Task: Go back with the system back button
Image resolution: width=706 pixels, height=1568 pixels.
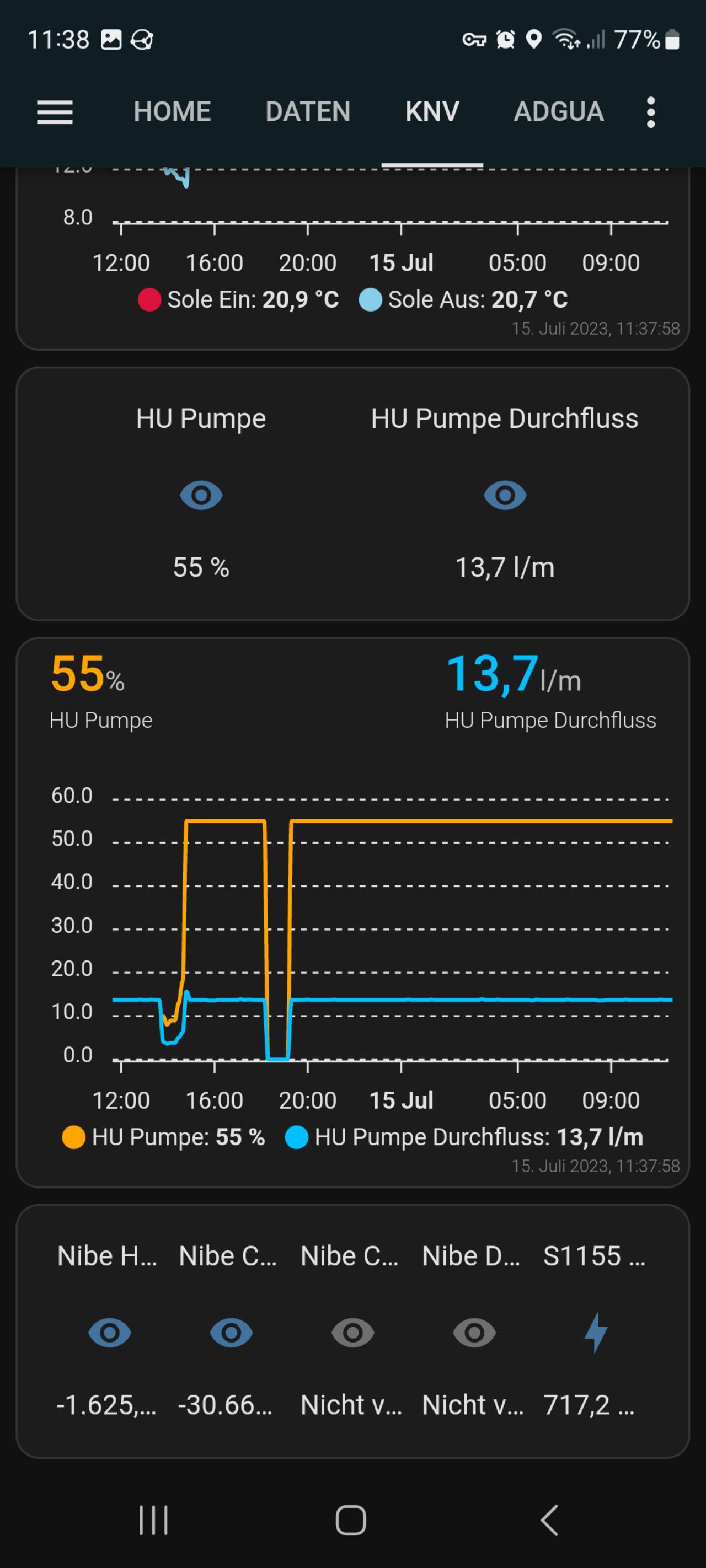Action: 549,1521
